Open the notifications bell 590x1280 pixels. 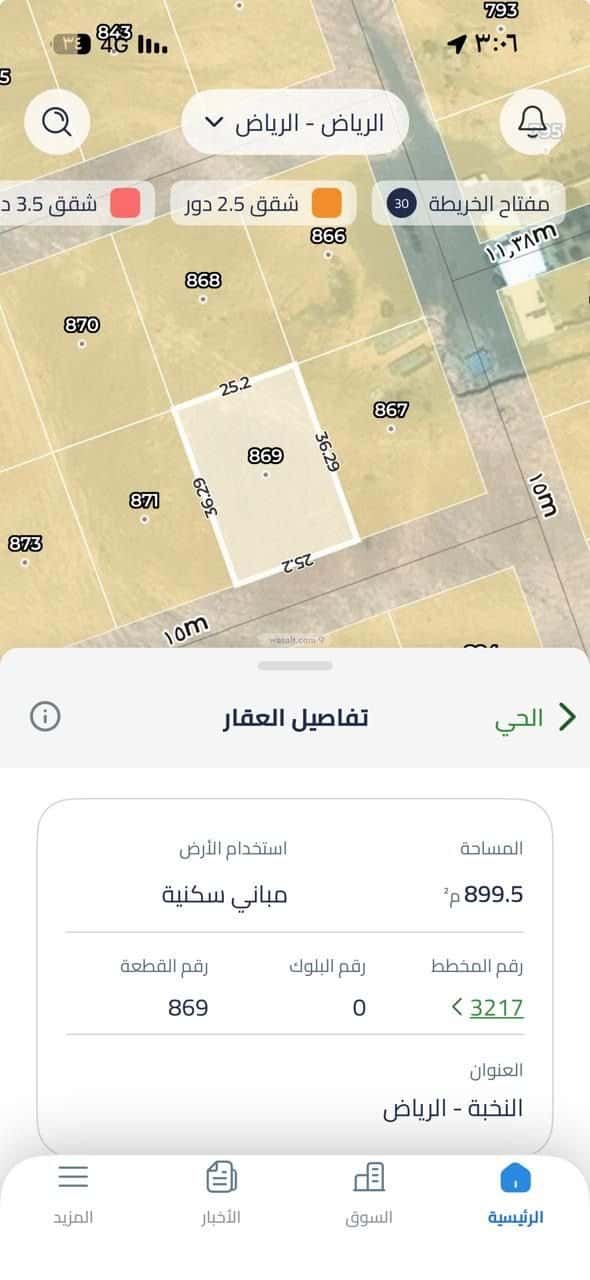click(531, 122)
